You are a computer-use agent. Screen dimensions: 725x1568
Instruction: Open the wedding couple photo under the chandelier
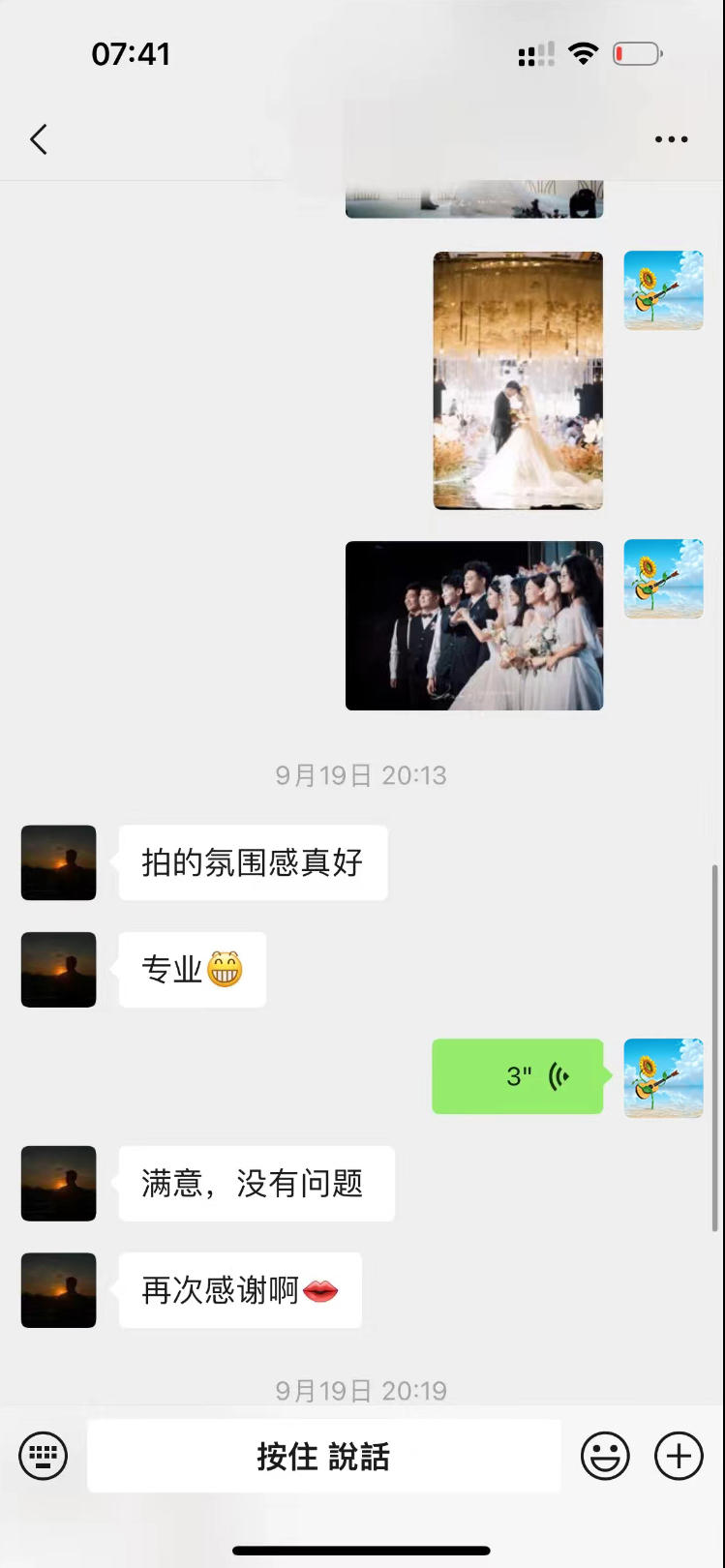[x=518, y=380]
